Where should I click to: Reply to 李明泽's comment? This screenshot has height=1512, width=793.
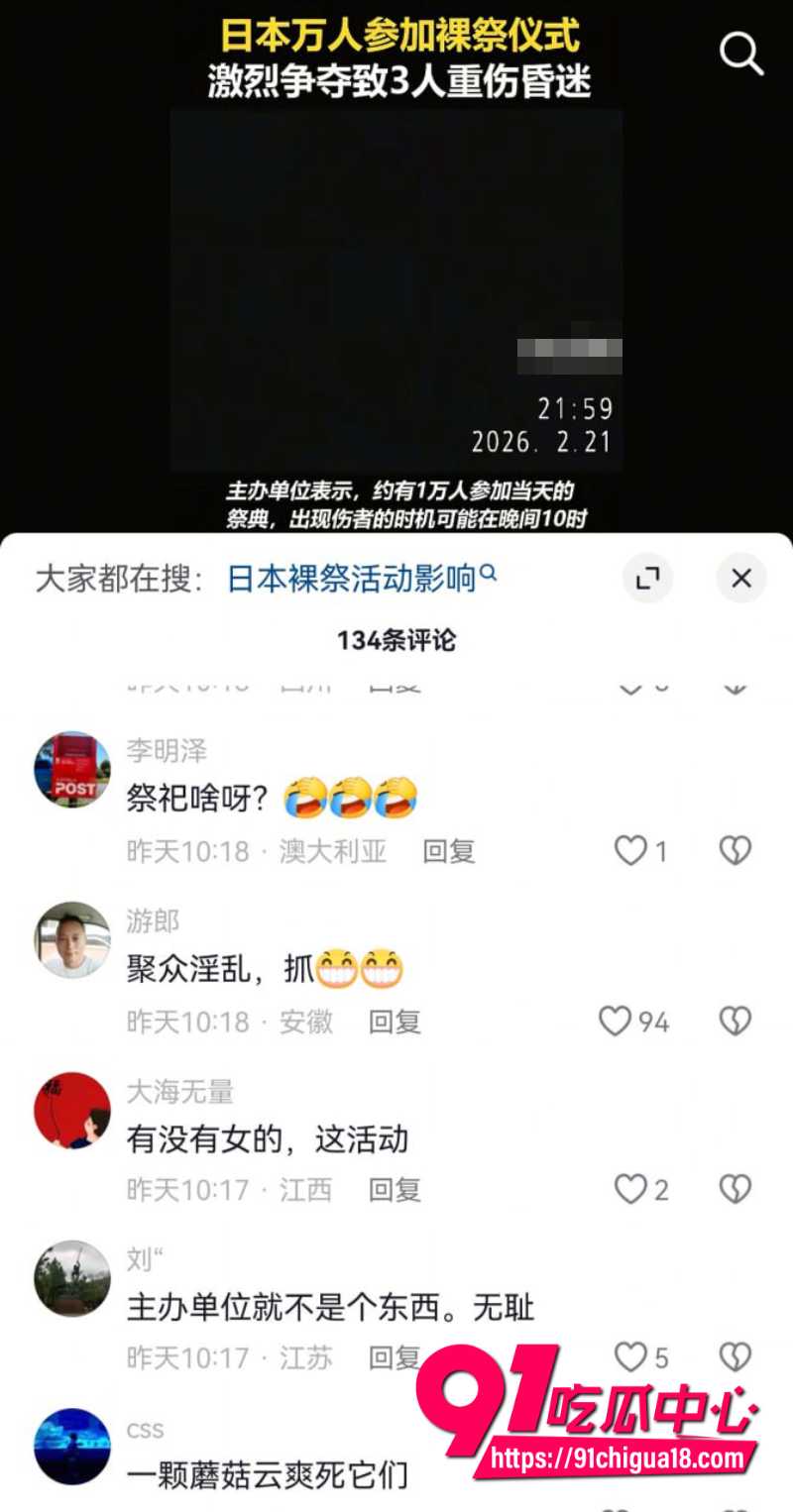pos(449,851)
